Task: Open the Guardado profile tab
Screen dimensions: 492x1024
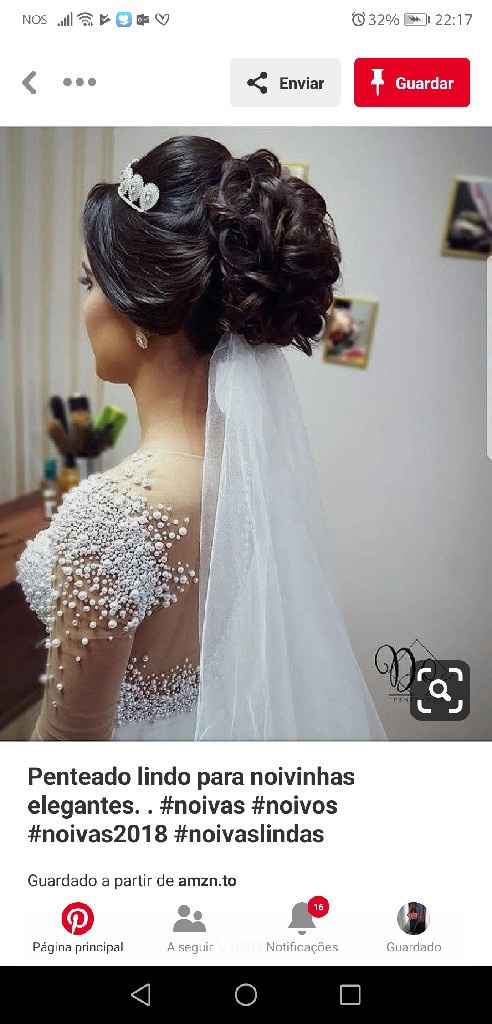Action: click(x=414, y=928)
